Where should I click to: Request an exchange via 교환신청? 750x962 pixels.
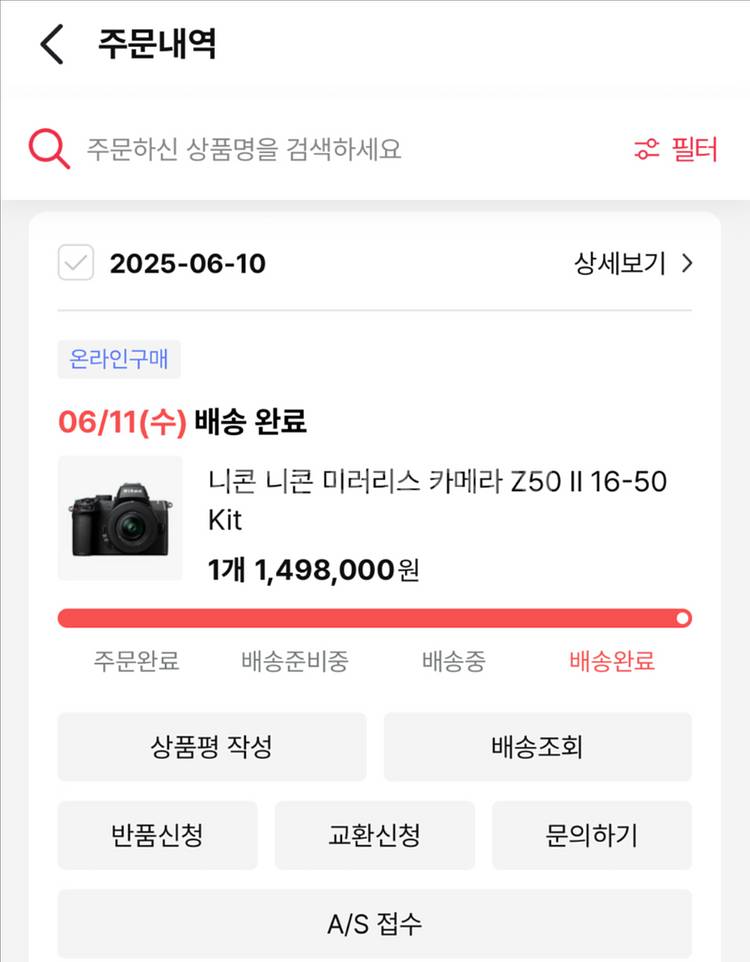[x=374, y=835]
